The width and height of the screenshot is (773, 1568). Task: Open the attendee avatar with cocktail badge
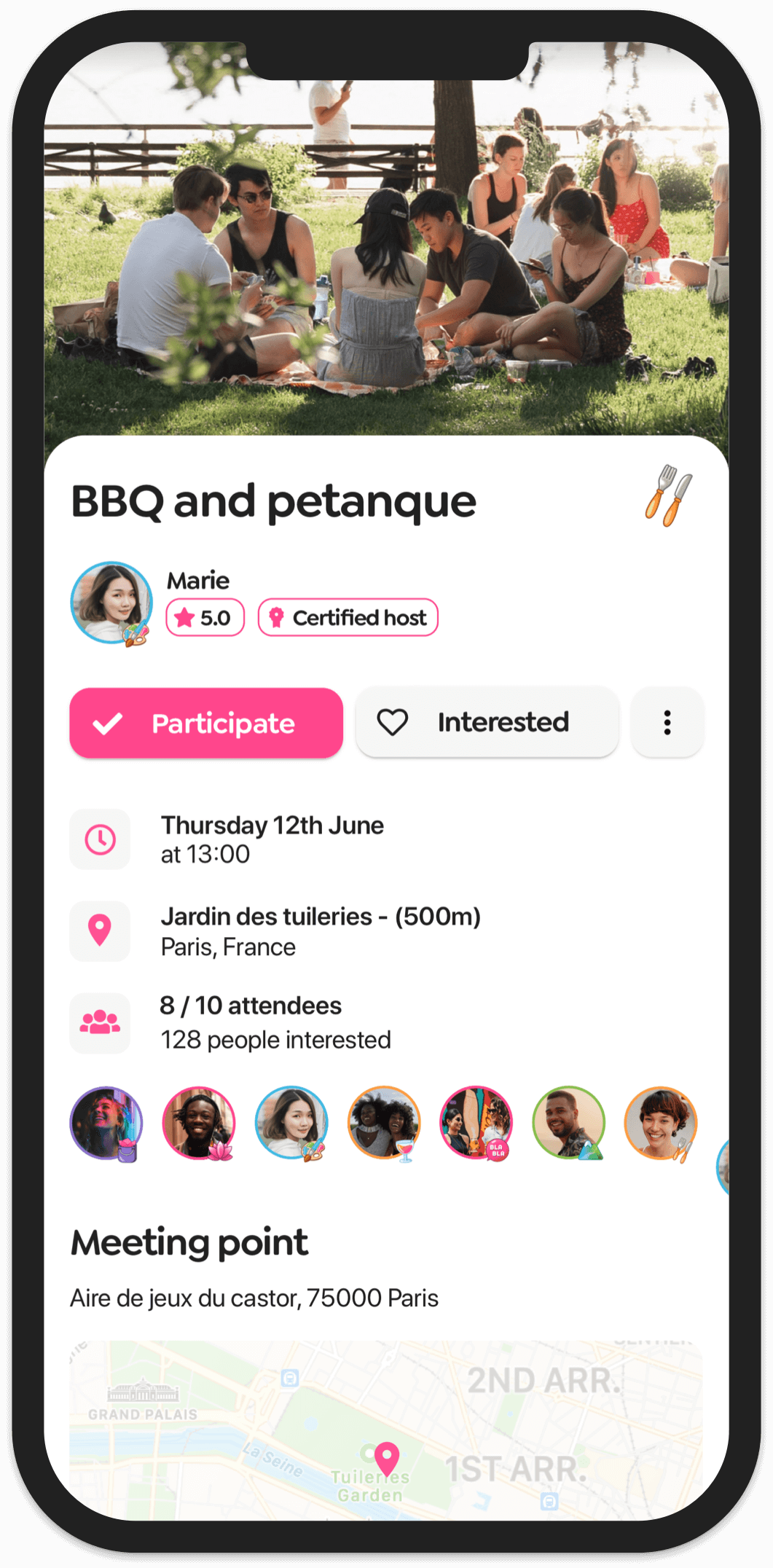click(x=384, y=1123)
